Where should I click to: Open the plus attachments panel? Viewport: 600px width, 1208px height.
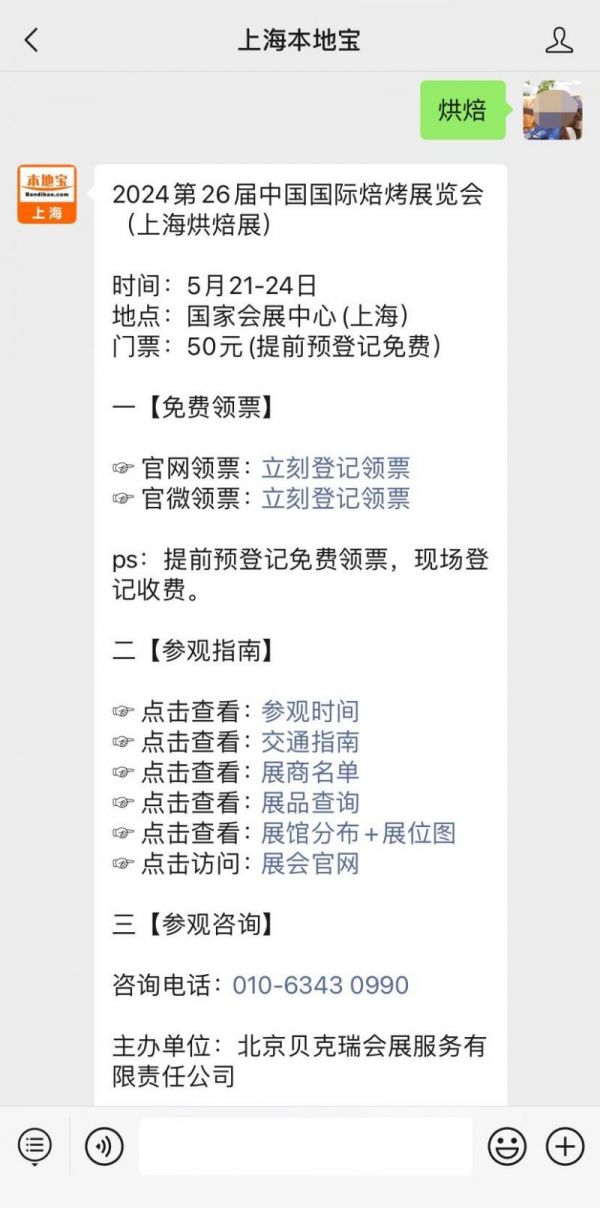tap(565, 1146)
